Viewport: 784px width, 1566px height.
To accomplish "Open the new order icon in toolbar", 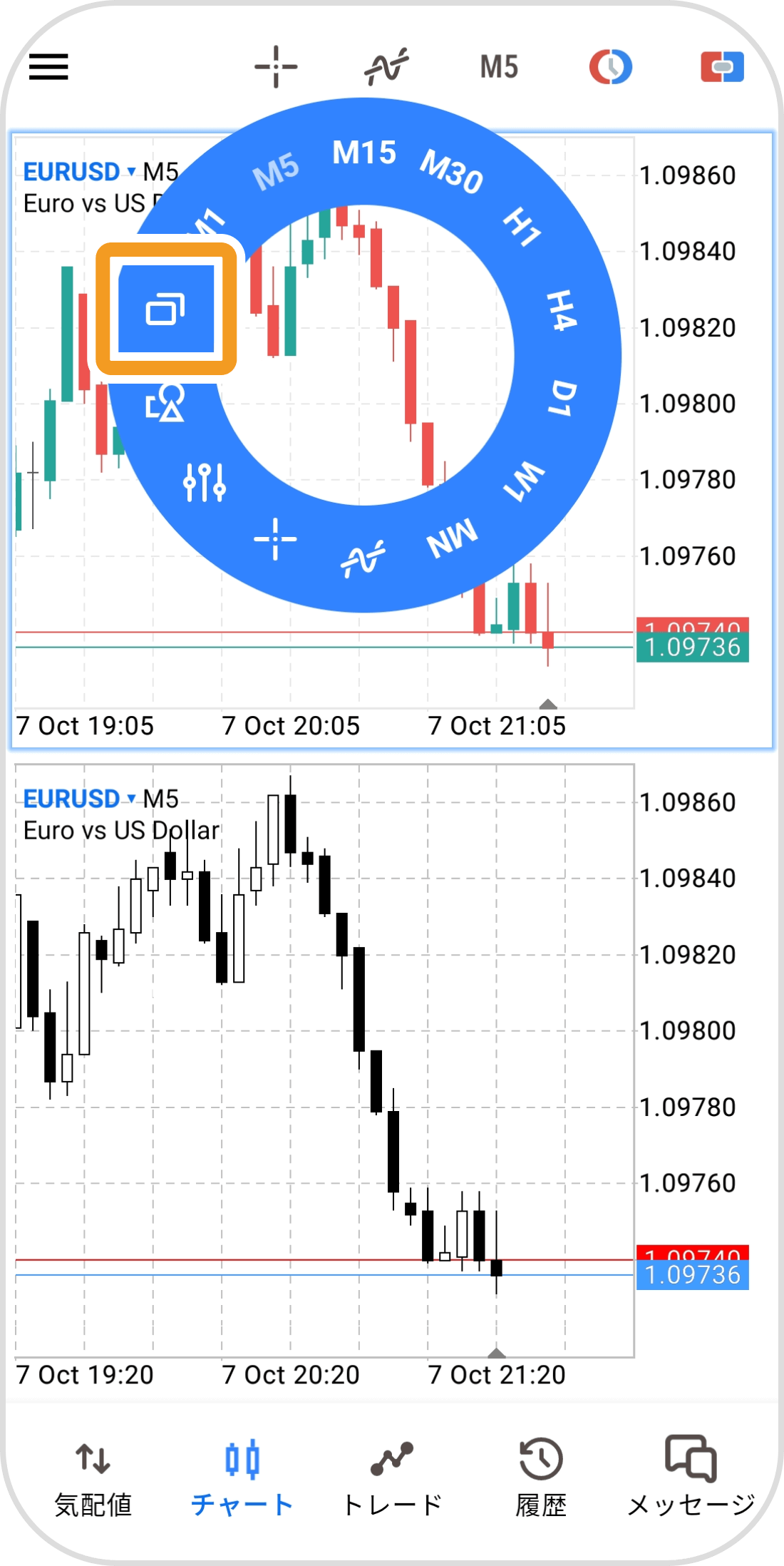I will 722,67.
